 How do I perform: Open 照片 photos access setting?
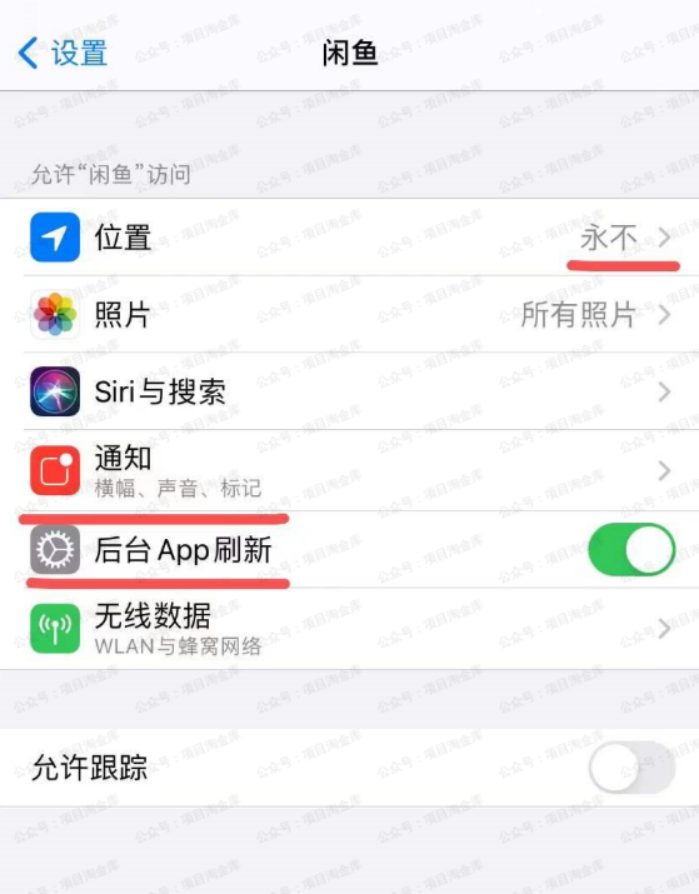point(349,315)
